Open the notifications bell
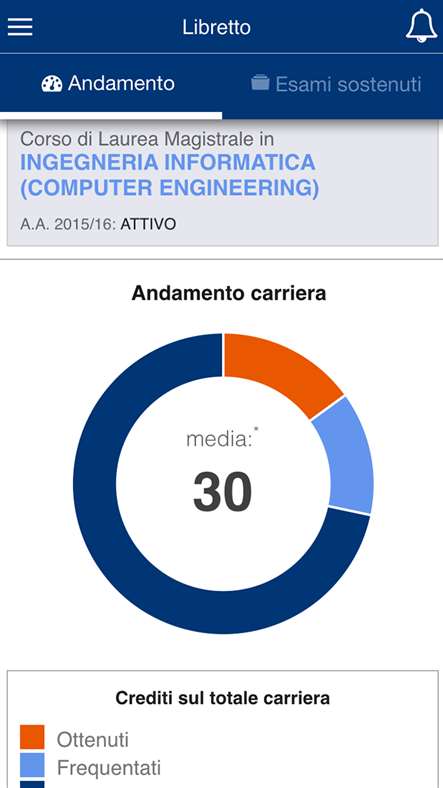This screenshot has width=443, height=788. pos(421,26)
